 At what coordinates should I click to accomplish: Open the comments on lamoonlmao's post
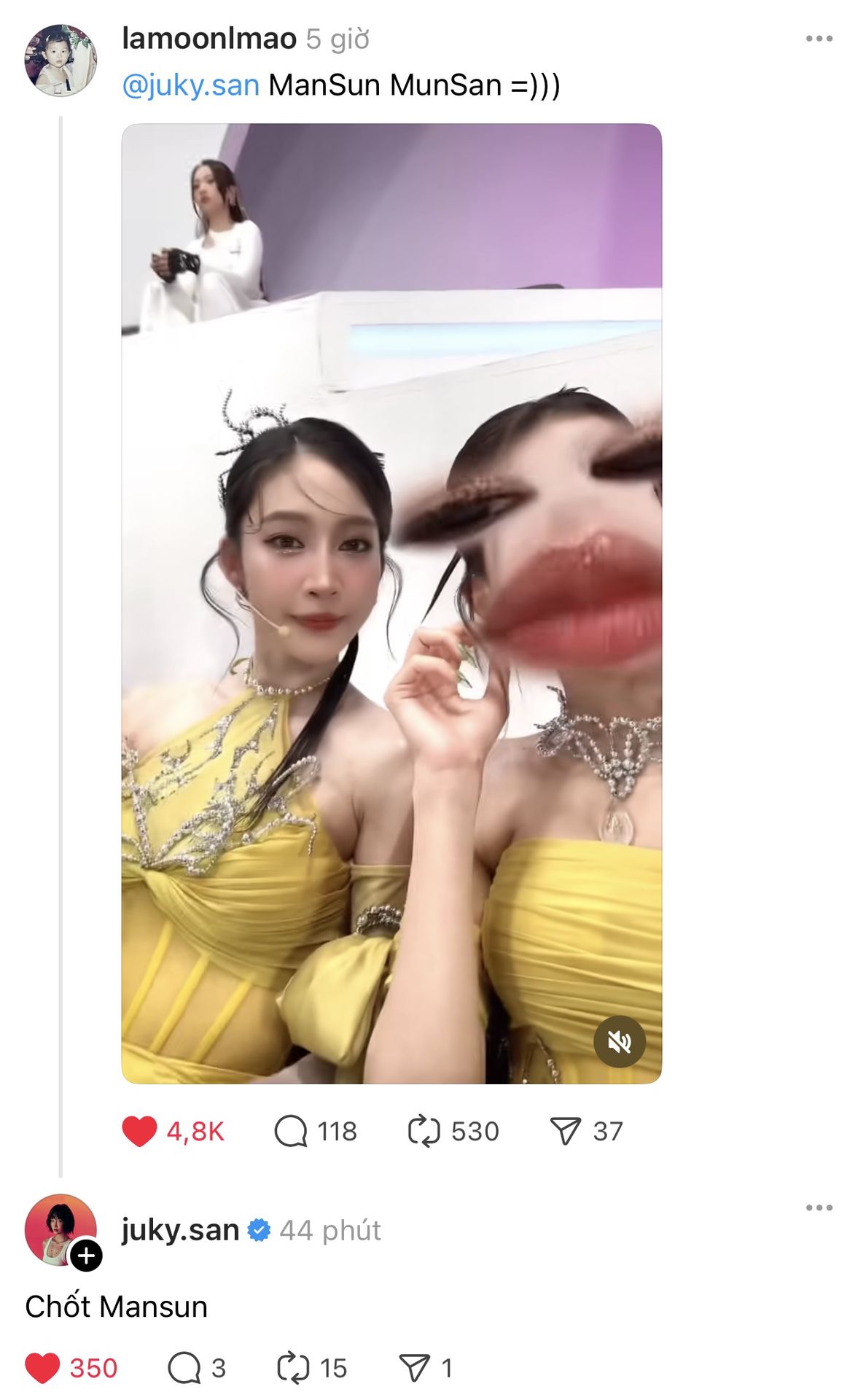click(x=291, y=1131)
